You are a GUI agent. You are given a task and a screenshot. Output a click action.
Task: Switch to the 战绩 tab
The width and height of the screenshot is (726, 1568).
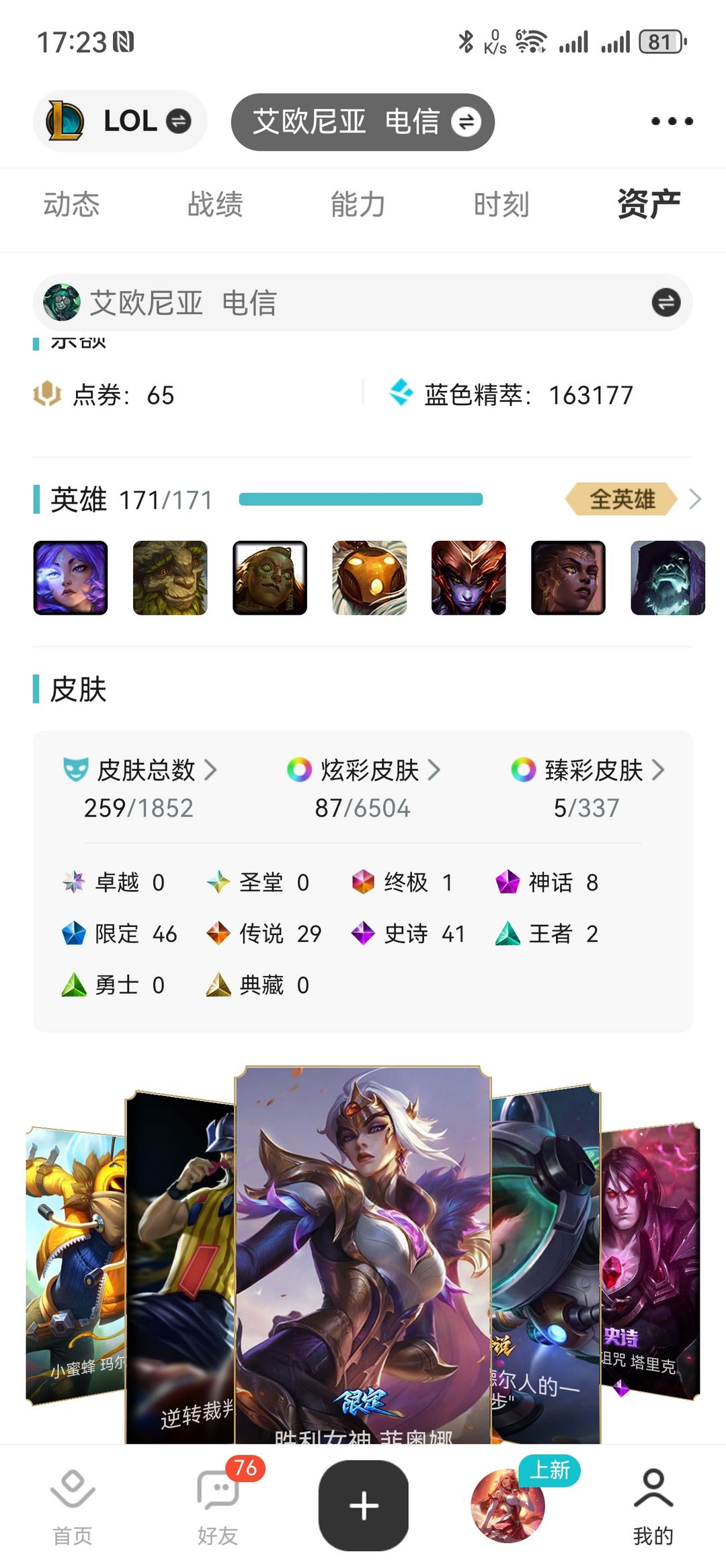(x=215, y=204)
